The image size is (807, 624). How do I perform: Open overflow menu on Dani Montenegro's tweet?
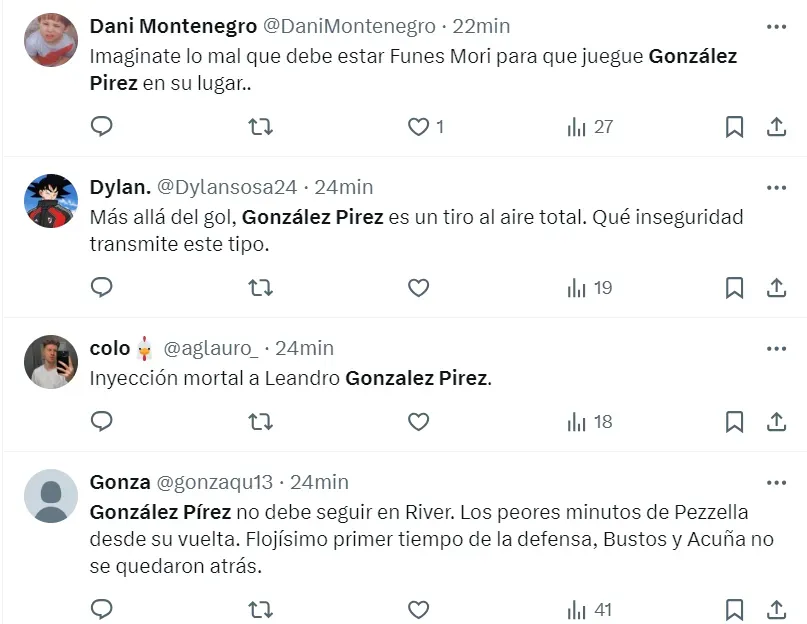click(x=776, y=26)
